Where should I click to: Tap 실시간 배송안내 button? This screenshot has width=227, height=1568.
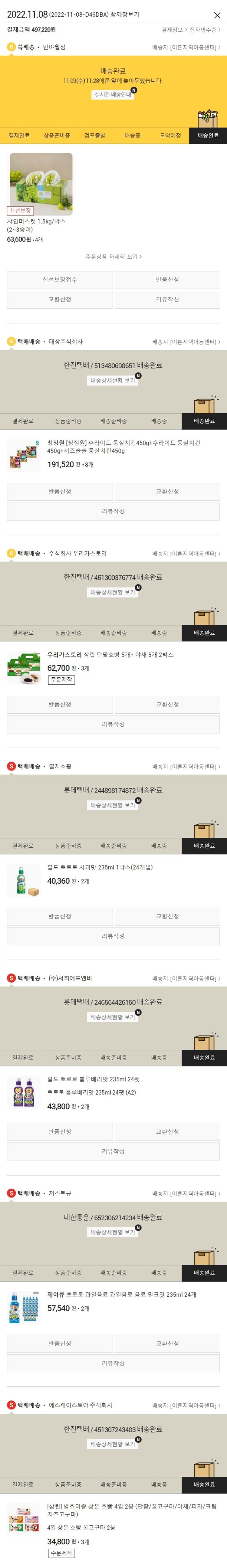(113, 94)
